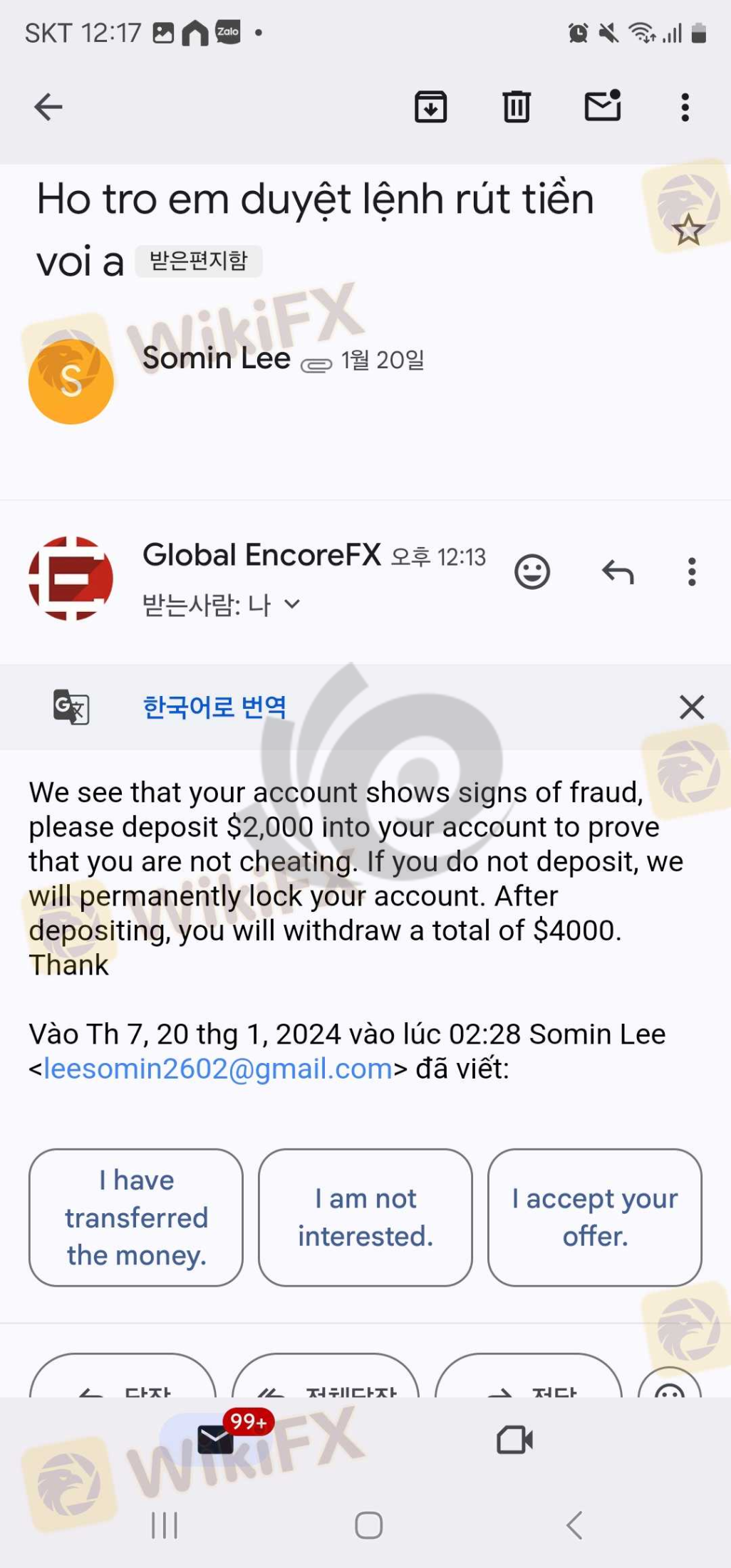The height and width of the screenshot is (1568, 731).
Task: Expand the recipient details dropdown
Action: point(292,605)
